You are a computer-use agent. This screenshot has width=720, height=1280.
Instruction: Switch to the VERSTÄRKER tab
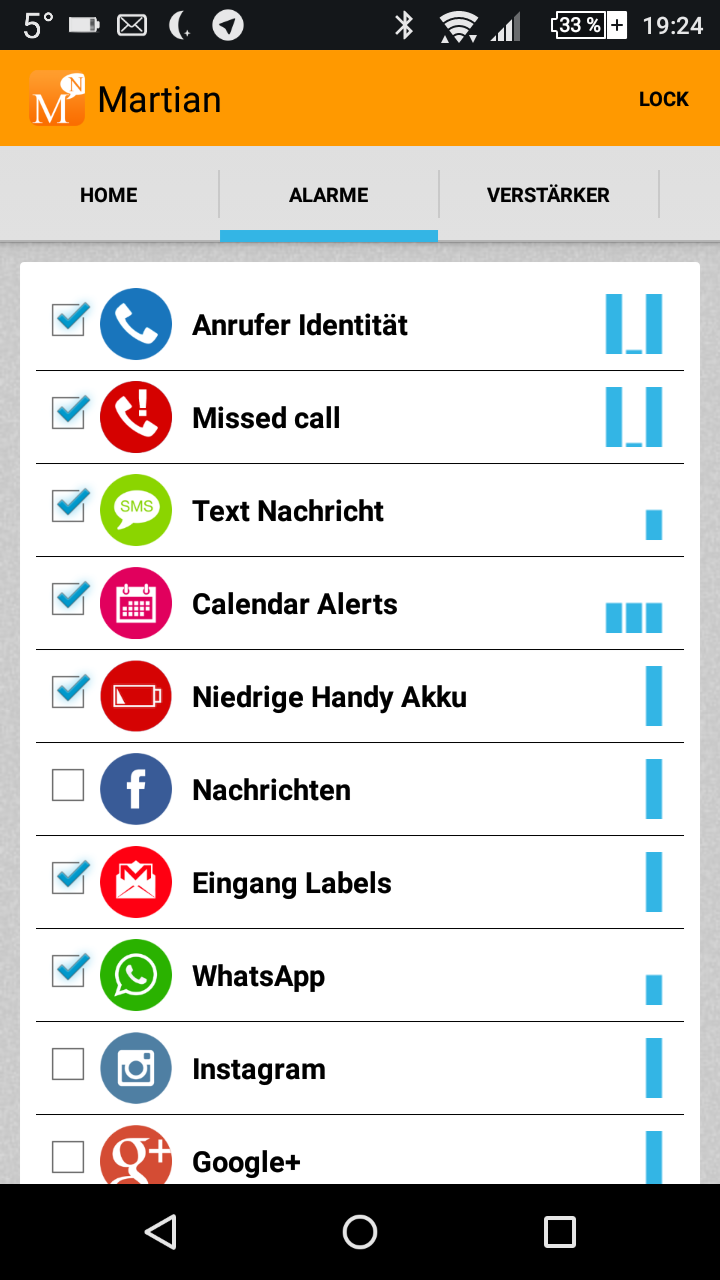coord(548,195)
